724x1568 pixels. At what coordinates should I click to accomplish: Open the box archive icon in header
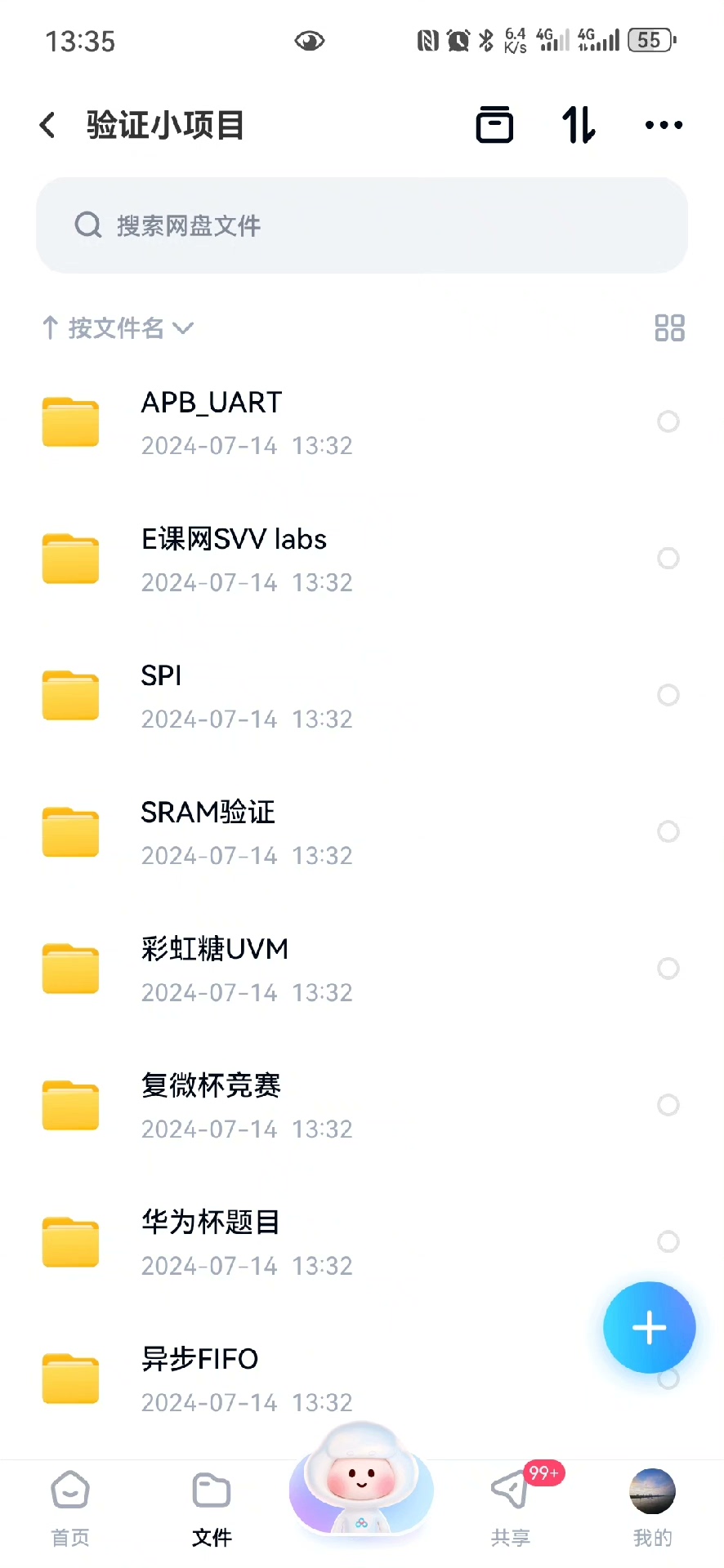pos(494,125)
